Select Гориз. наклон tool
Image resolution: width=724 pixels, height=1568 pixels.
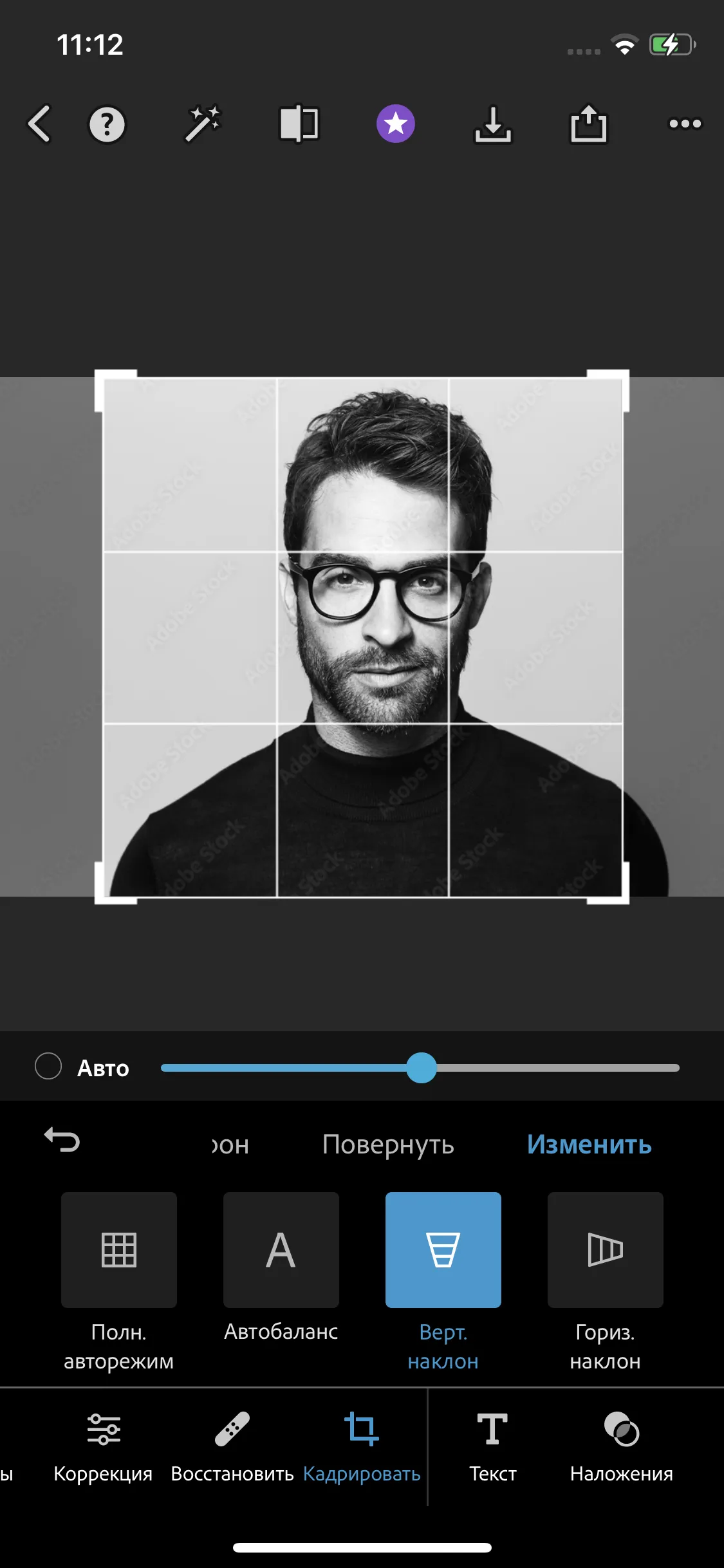pos(606,1282)
